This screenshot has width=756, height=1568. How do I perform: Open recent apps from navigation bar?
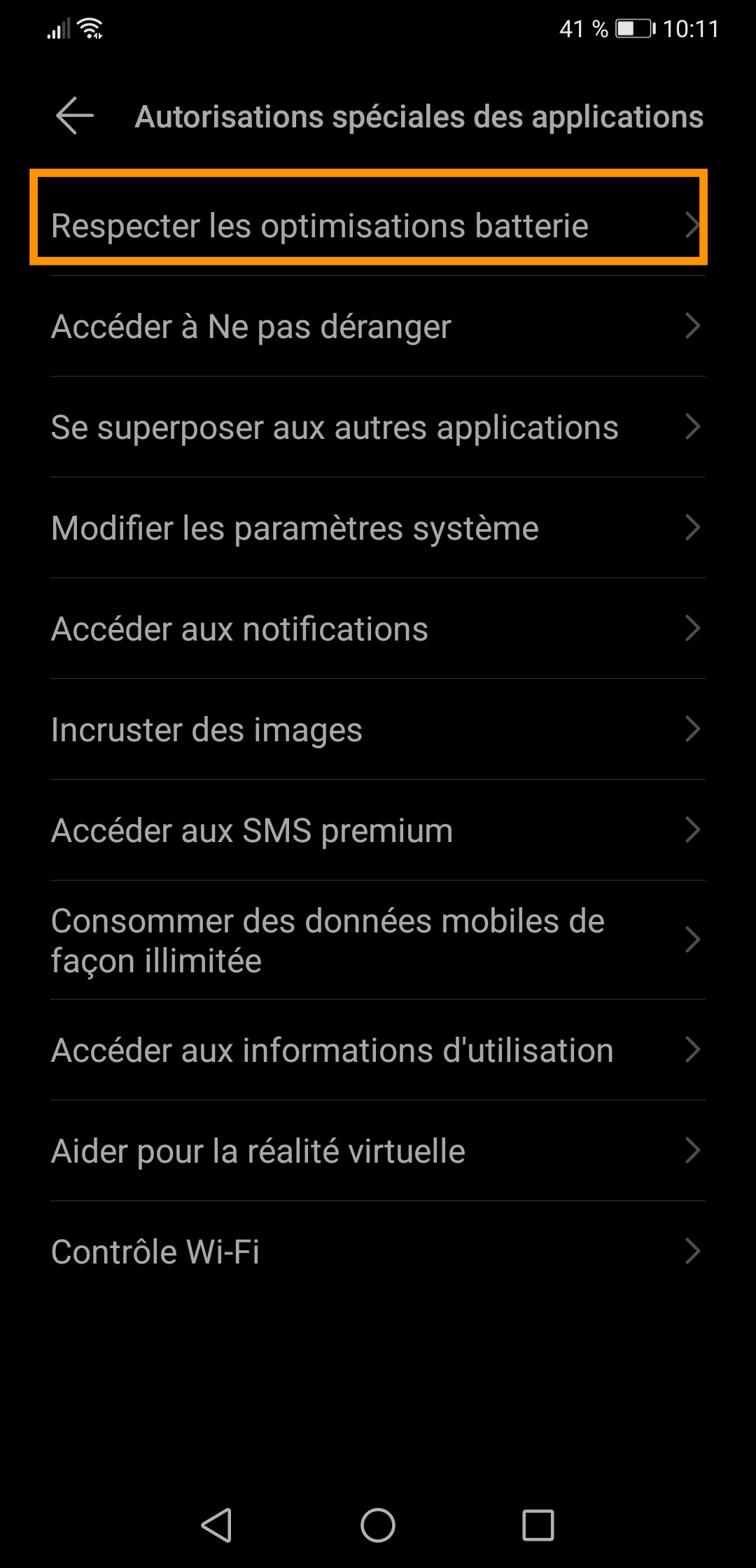click(538, 1525)
